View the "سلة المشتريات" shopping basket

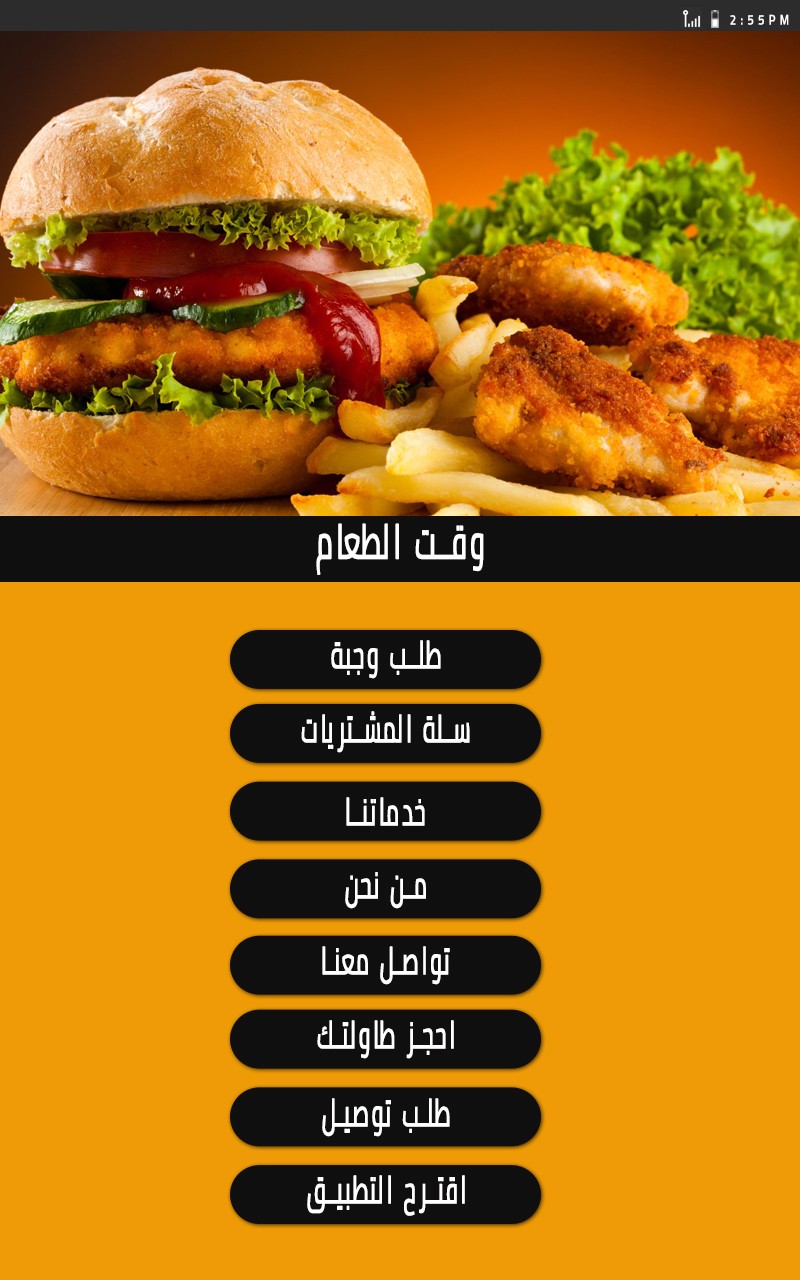coord(385,734)
